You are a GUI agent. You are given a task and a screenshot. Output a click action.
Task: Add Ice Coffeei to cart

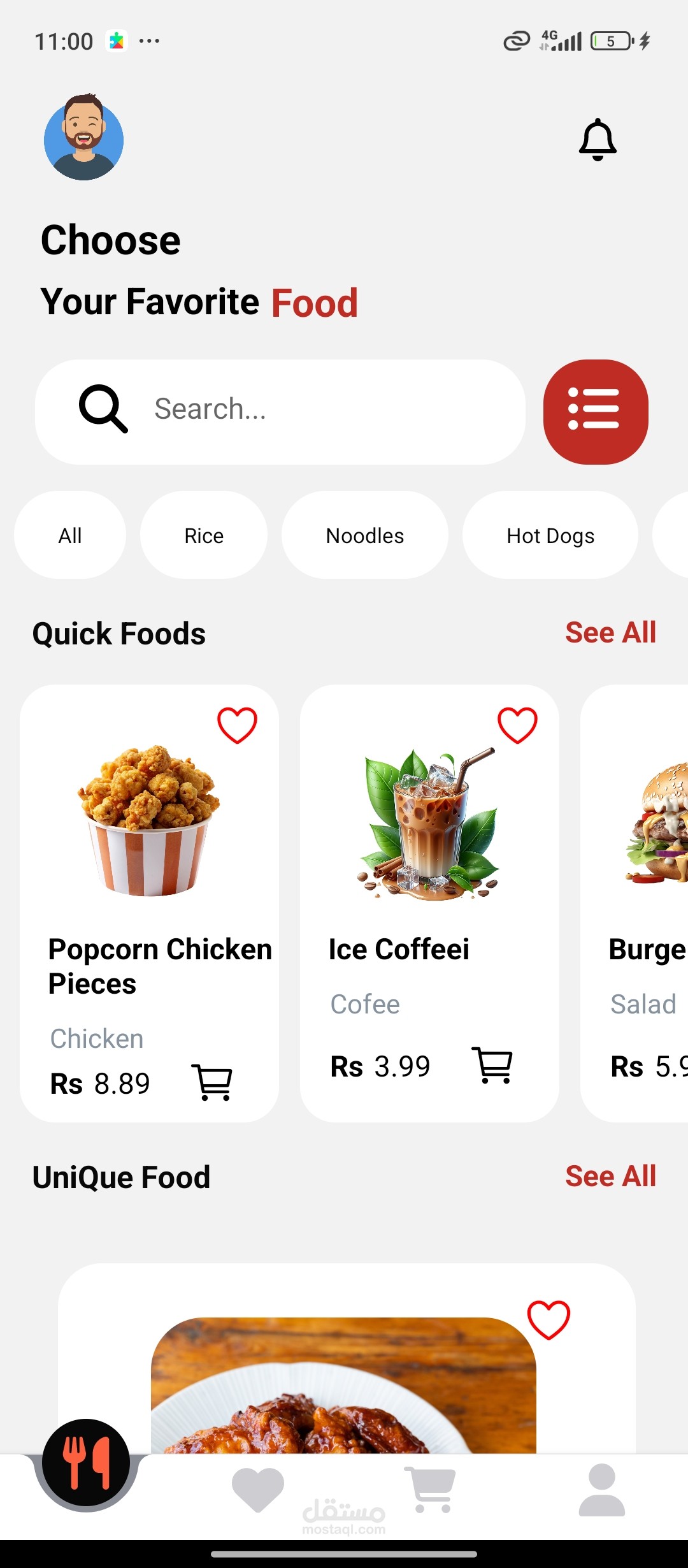pyautogui.click(x=492, y=1065)
